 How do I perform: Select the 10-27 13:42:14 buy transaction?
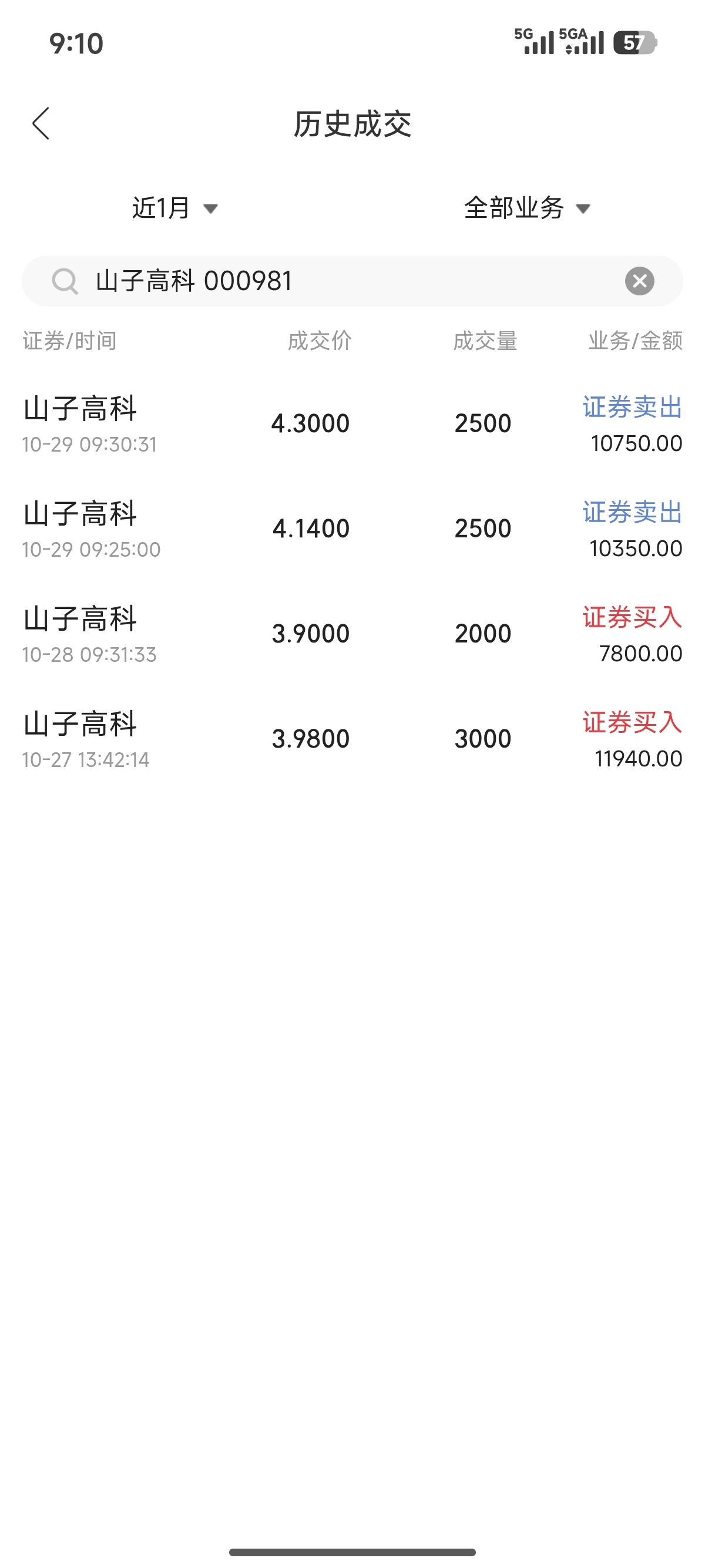tap(352, 739)
